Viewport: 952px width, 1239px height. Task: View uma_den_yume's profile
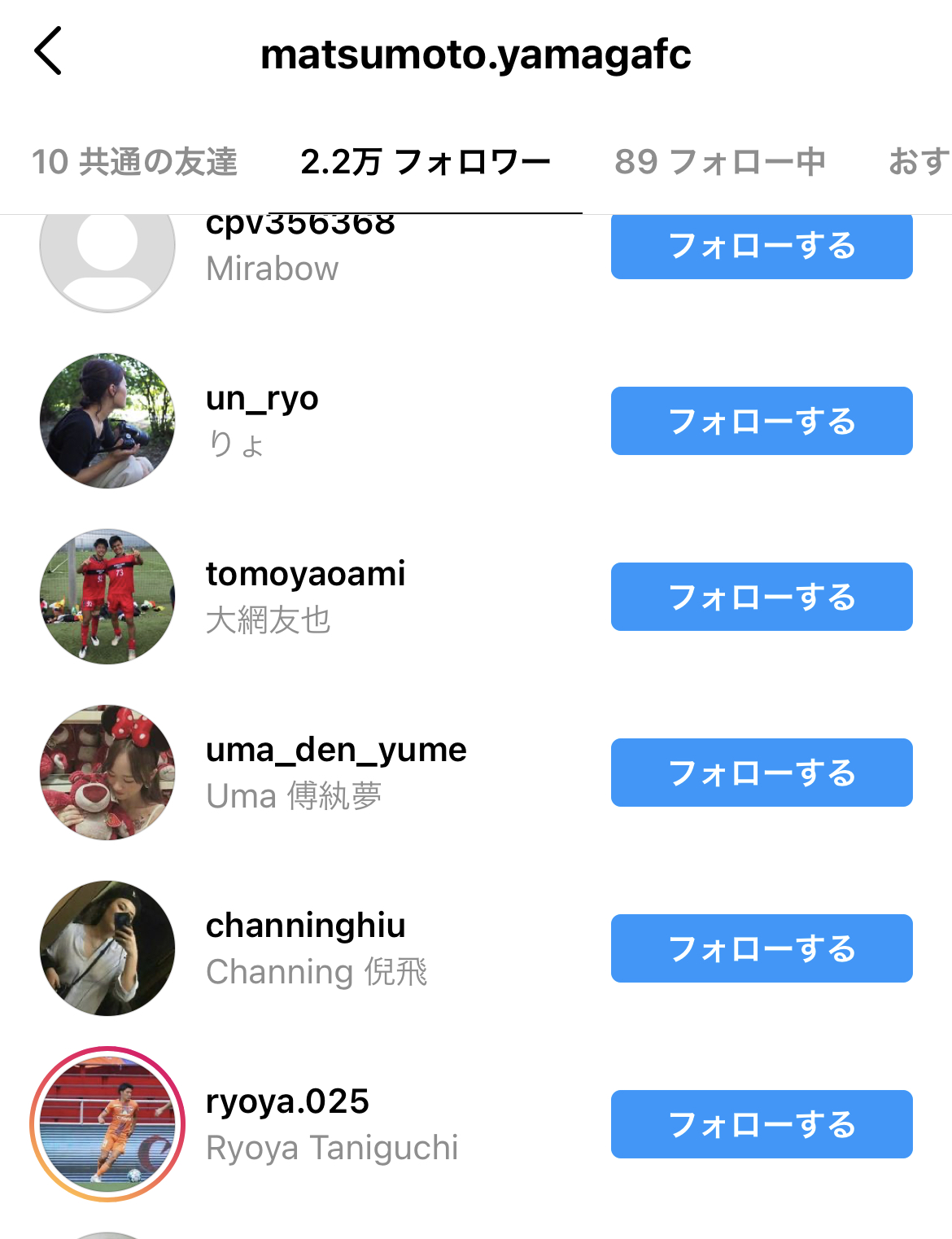[x=335, y=751]
